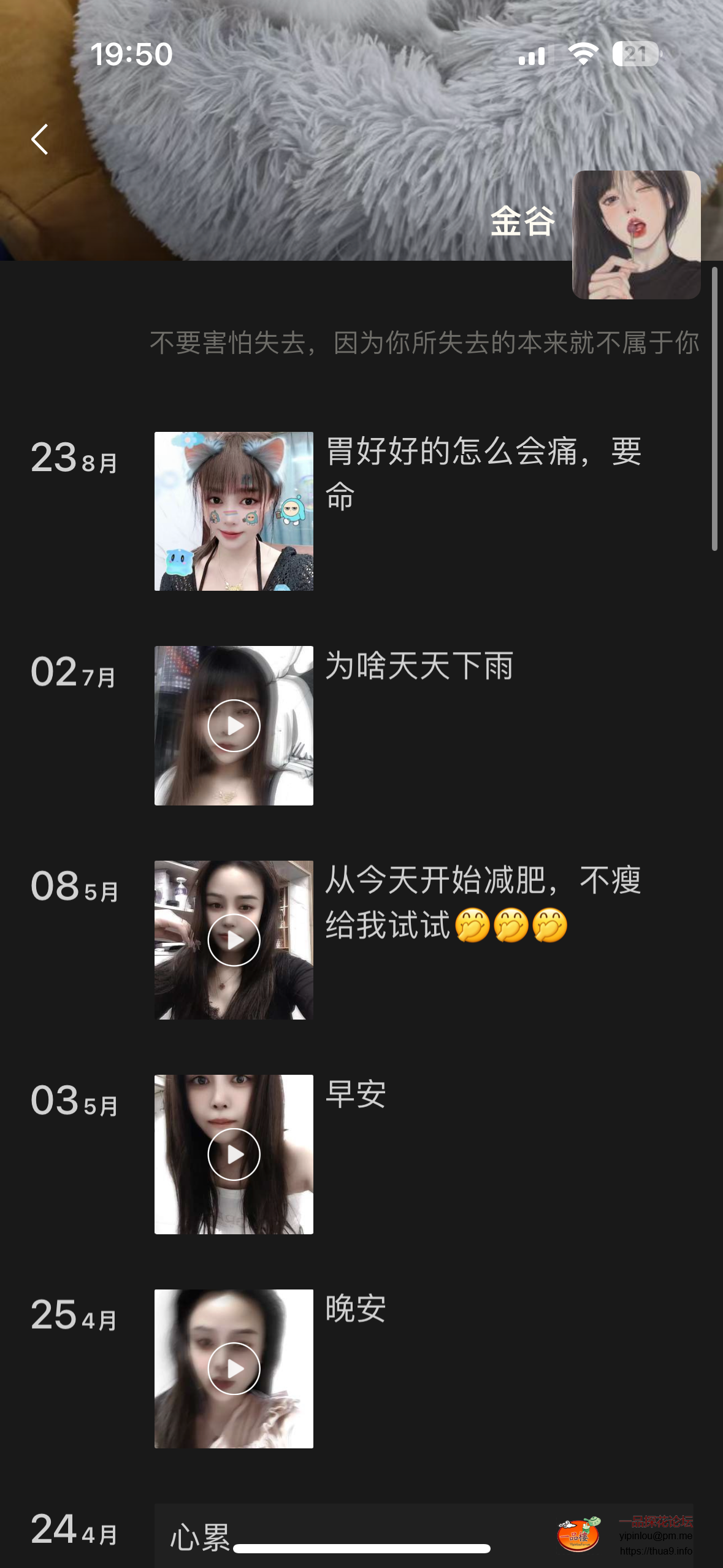Tap the cellular signal bars icon
The image size is (723, 1568).
click(531, 55)
